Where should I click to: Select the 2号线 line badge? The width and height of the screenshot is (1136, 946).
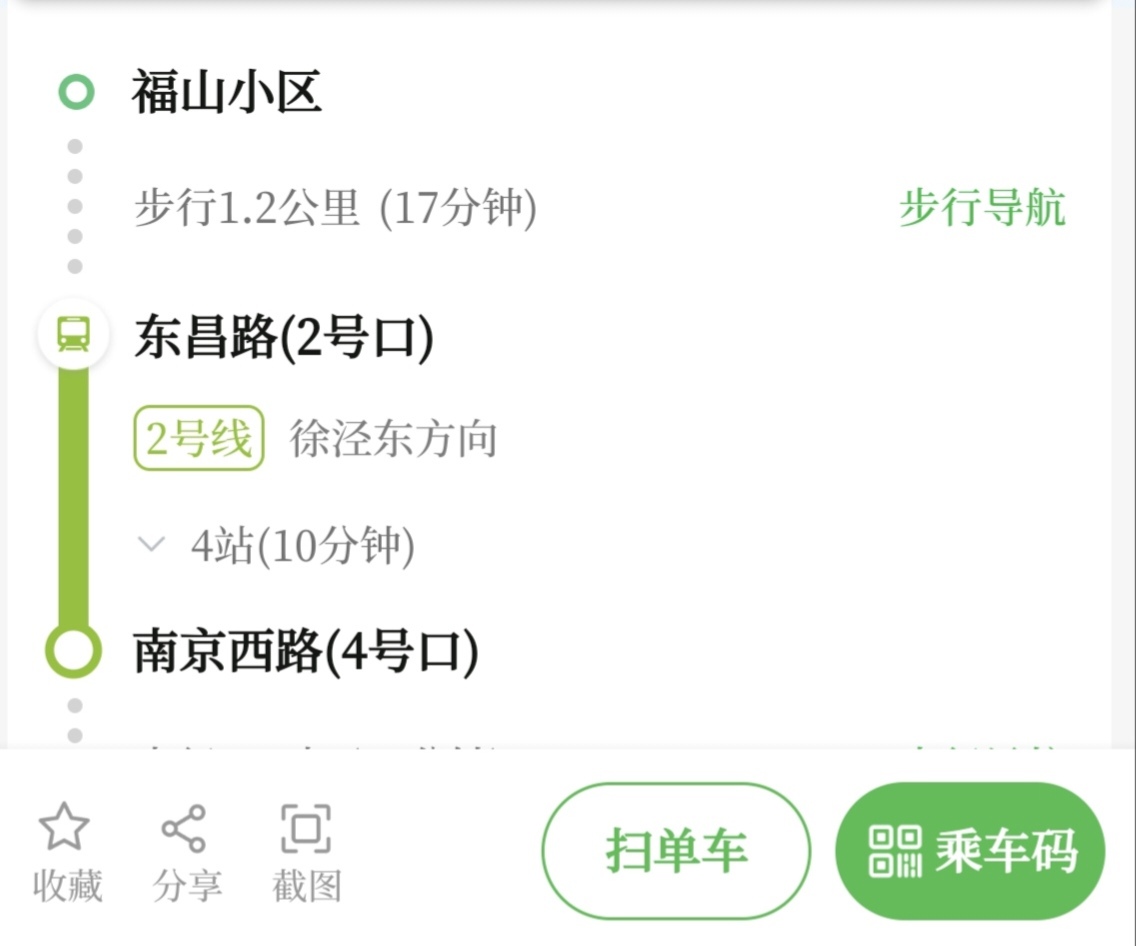(x=199, y=438)
